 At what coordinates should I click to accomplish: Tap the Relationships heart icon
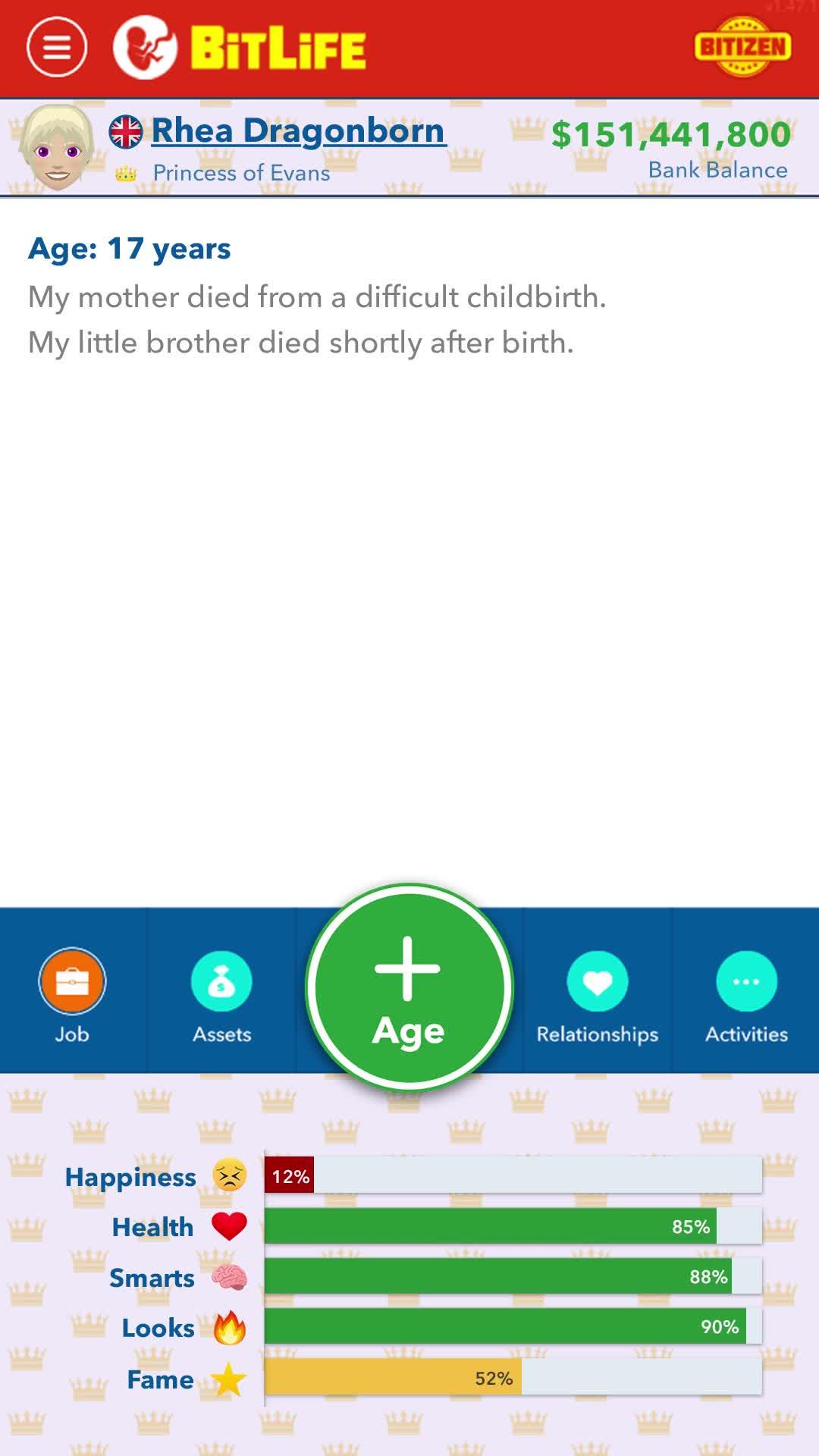[598, 982]
